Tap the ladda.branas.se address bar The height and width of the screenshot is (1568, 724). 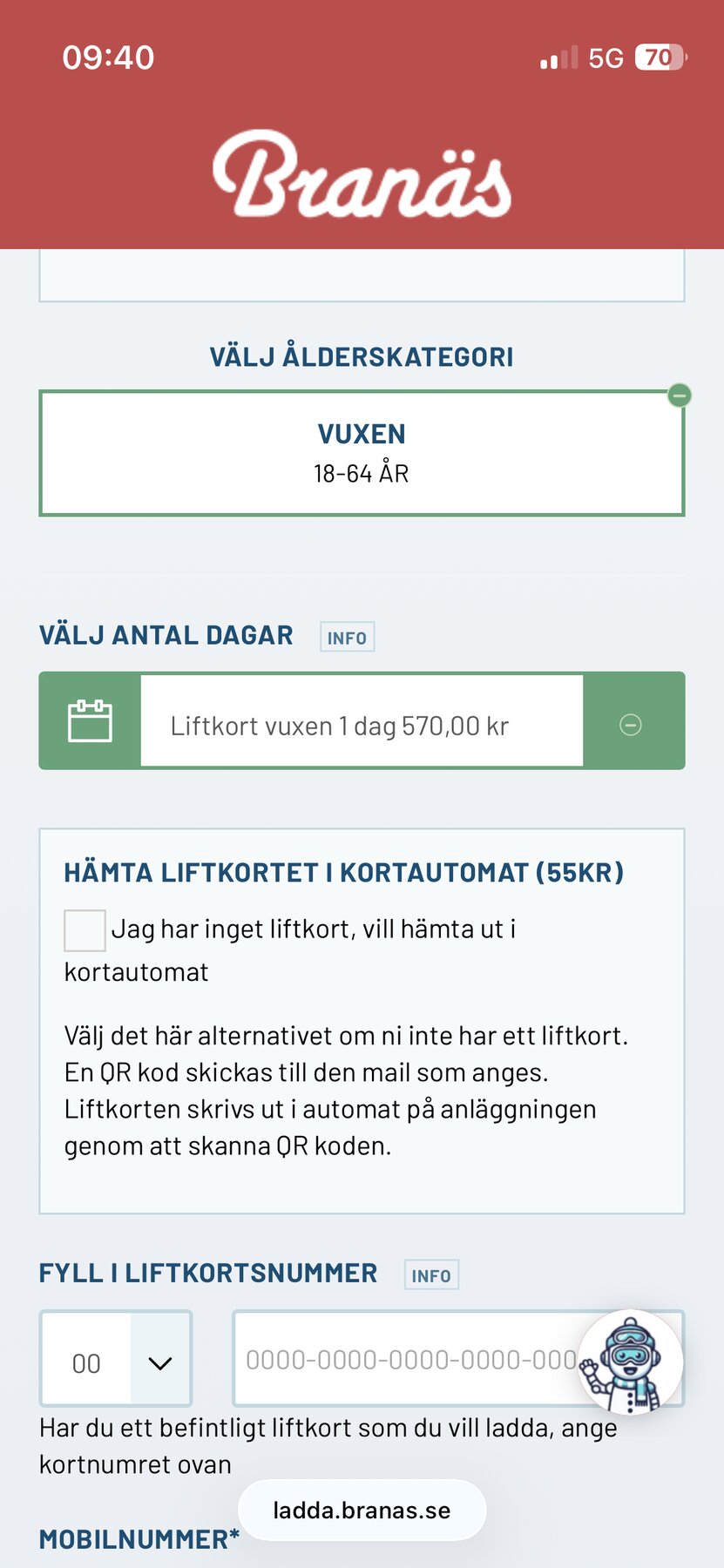[362, 1511]
